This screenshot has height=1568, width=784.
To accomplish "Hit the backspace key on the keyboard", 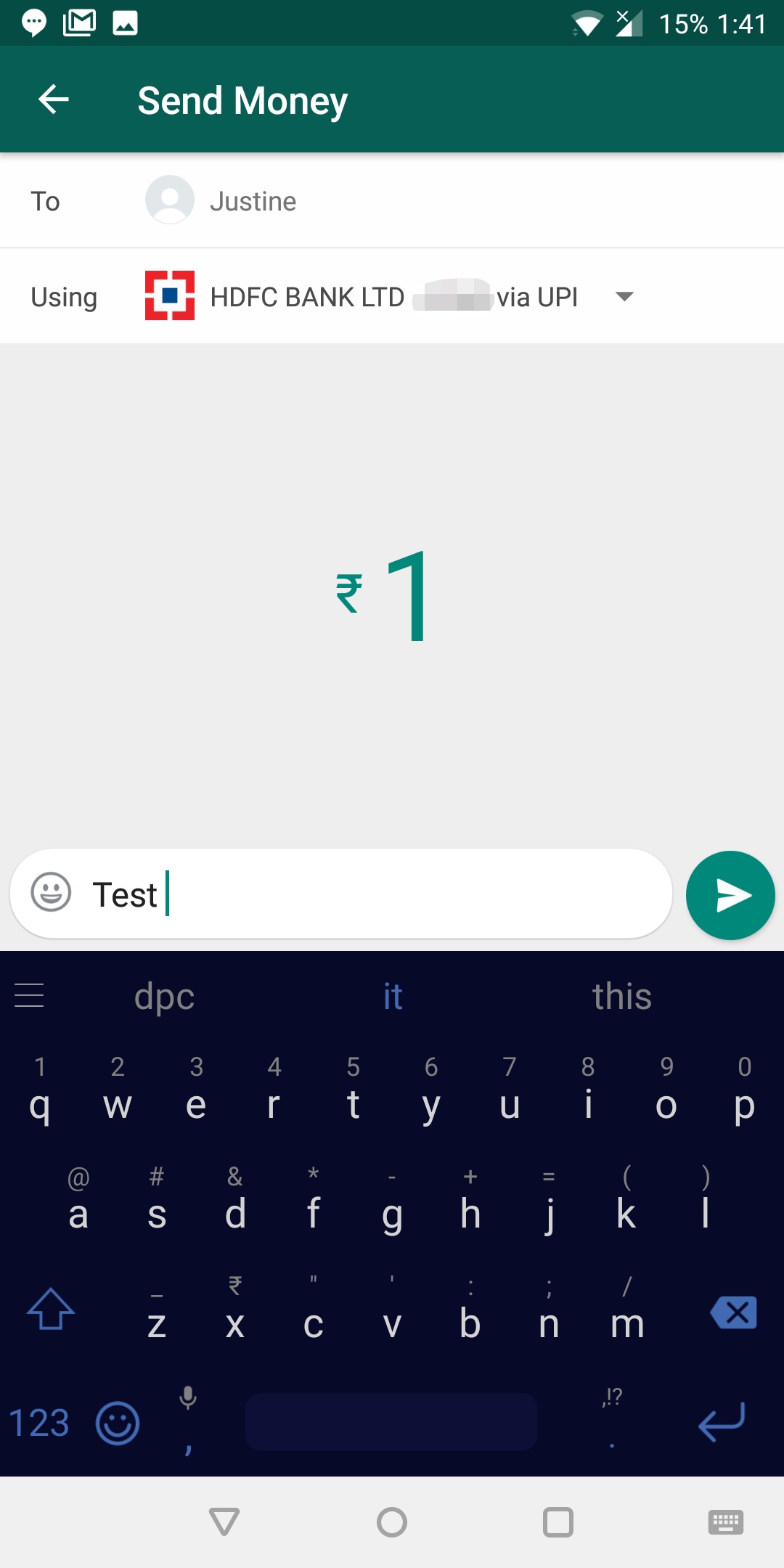I will pos(734,1312).
